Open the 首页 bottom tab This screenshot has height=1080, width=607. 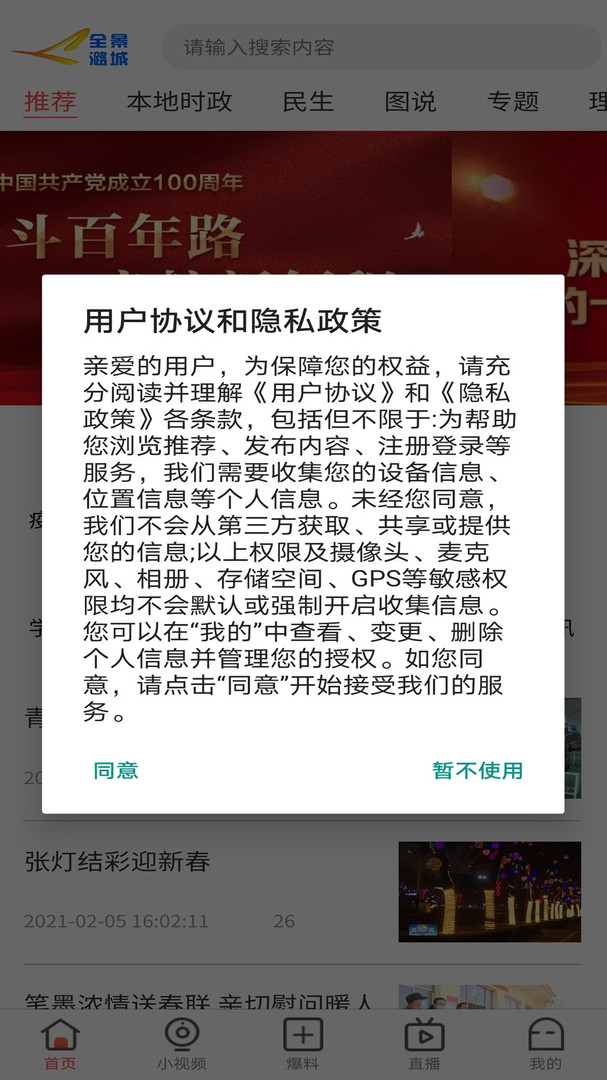coord(60,1044)
